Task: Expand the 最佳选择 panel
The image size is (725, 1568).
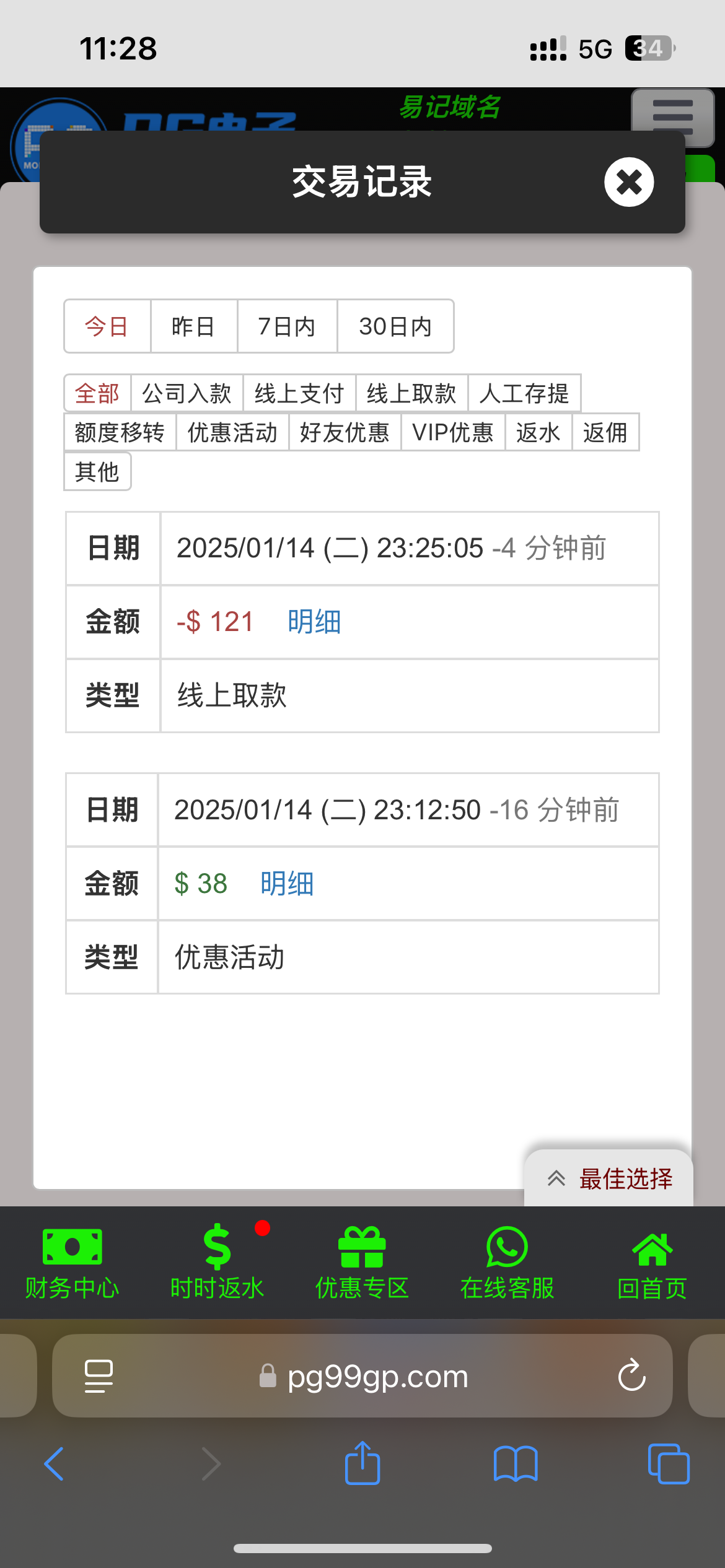Action: 609,1178
